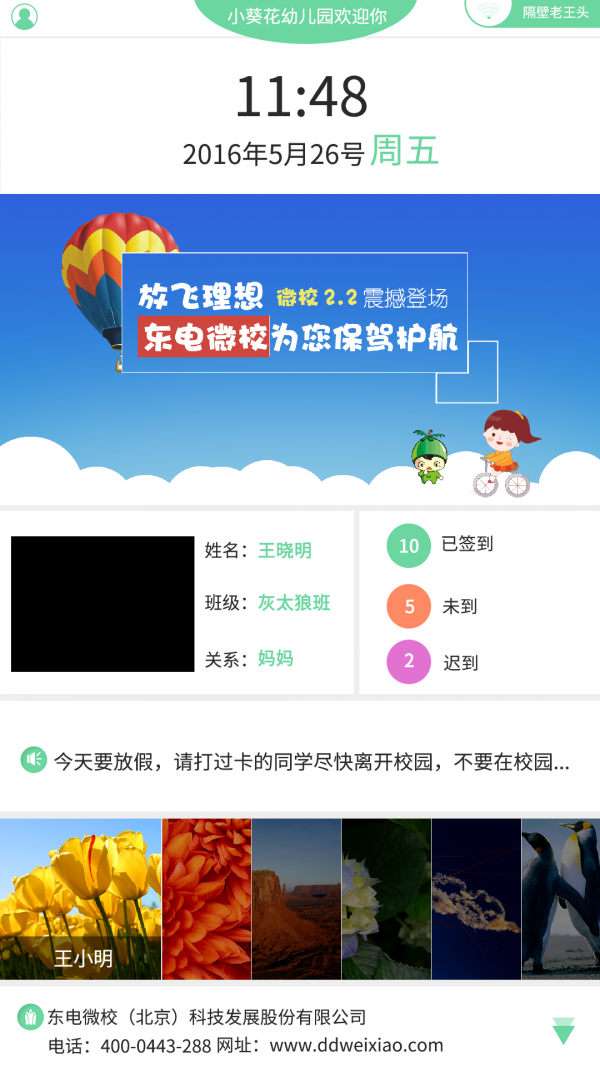This screenshot has width=600, height=1067.
Task: Open the penguins photo
Action: coord(560,898)
